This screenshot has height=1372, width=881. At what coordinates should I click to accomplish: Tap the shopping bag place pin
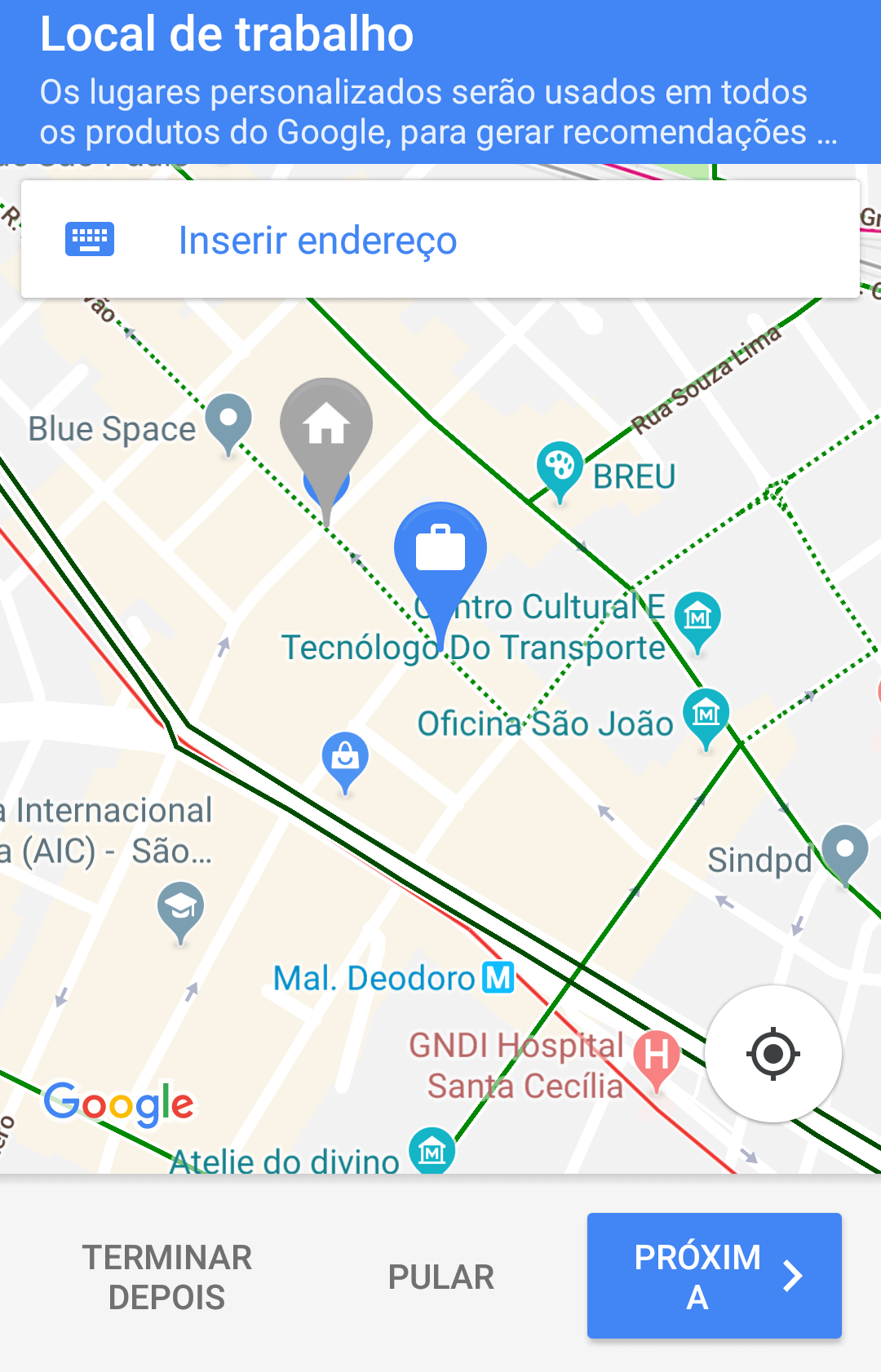(x=345, y=757)
